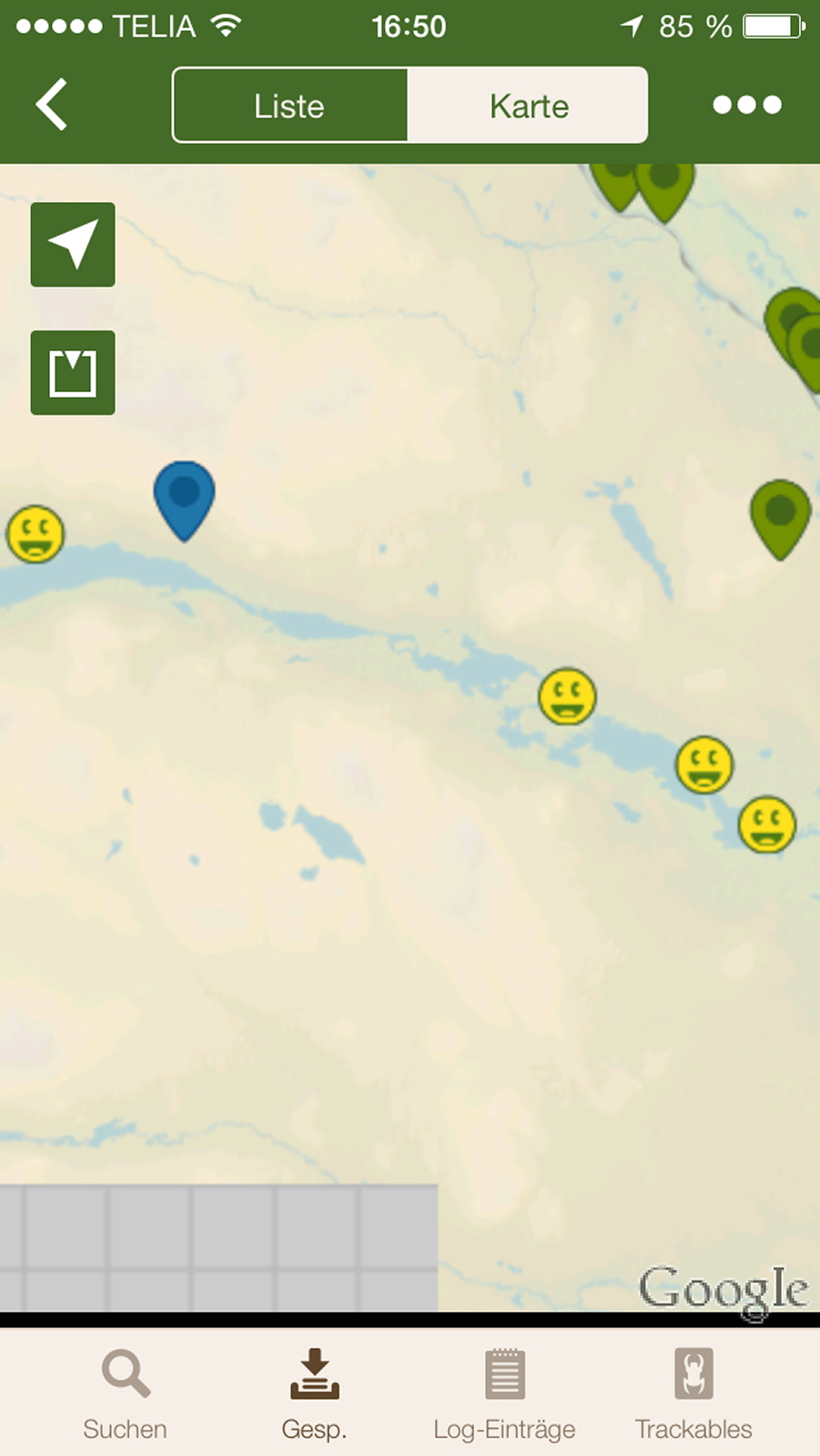This screenshot has width=820, height=1456.
Task: Select the Karte segment
Action: click(529, 106)
